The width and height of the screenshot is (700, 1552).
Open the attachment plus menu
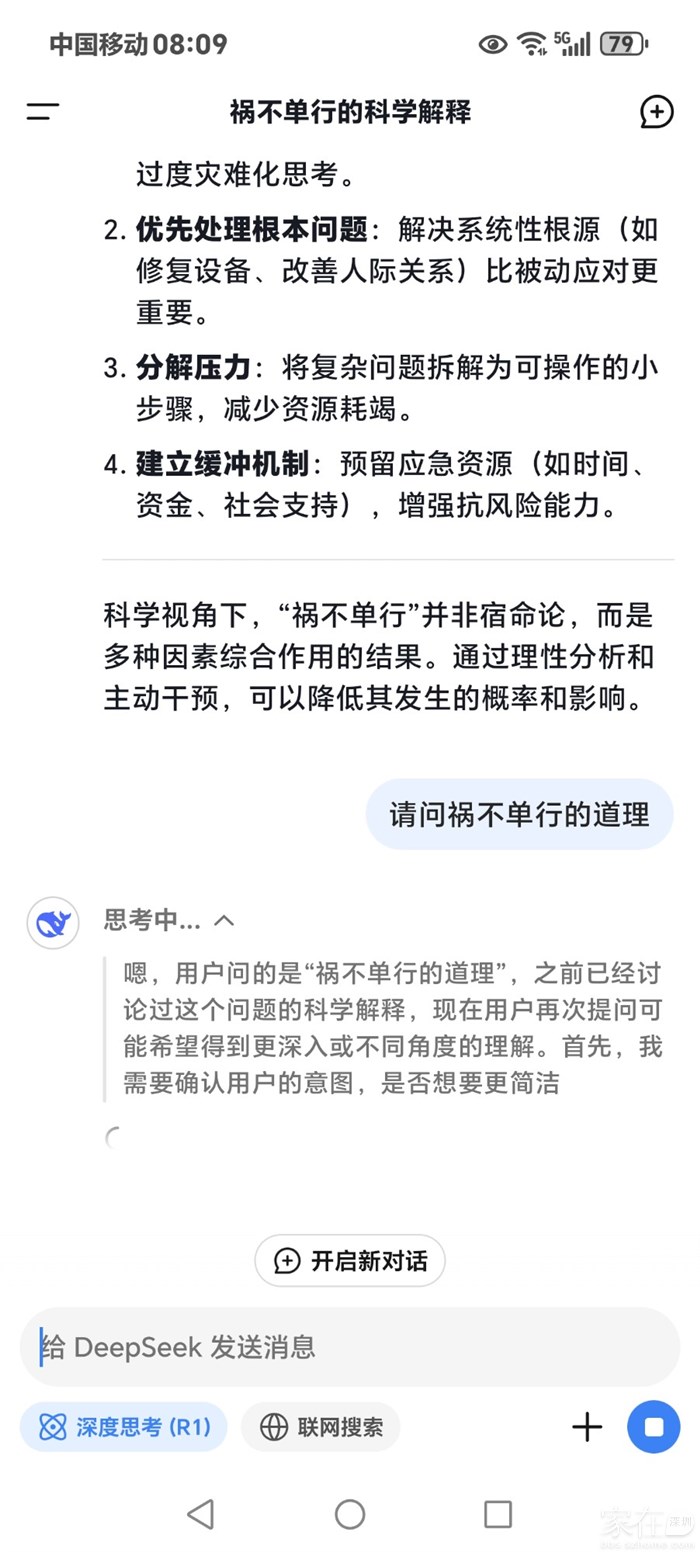click(x=587, y=1427)
